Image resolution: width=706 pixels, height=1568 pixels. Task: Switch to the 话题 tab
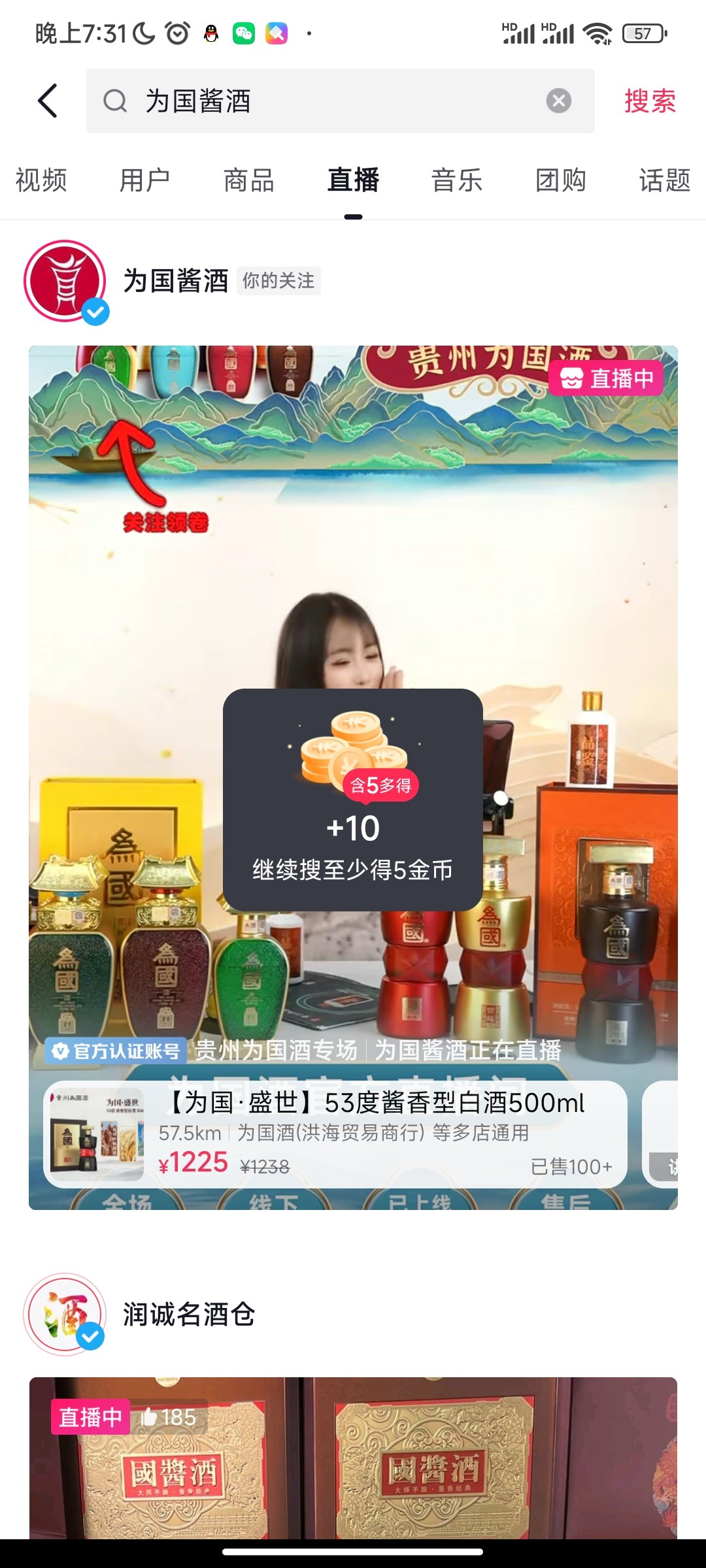665,180
